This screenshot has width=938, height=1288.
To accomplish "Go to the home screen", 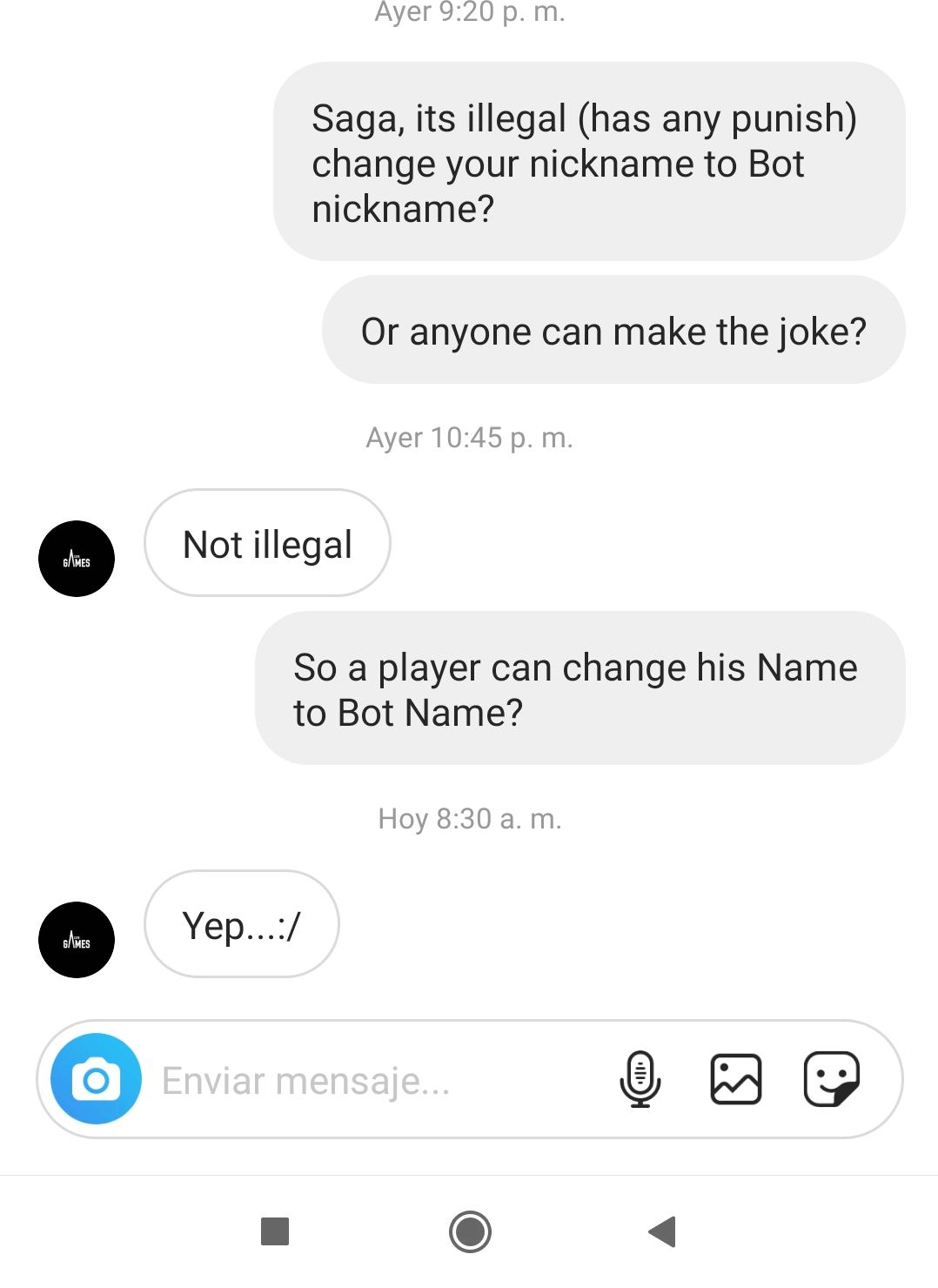I will click(470, 1231).
